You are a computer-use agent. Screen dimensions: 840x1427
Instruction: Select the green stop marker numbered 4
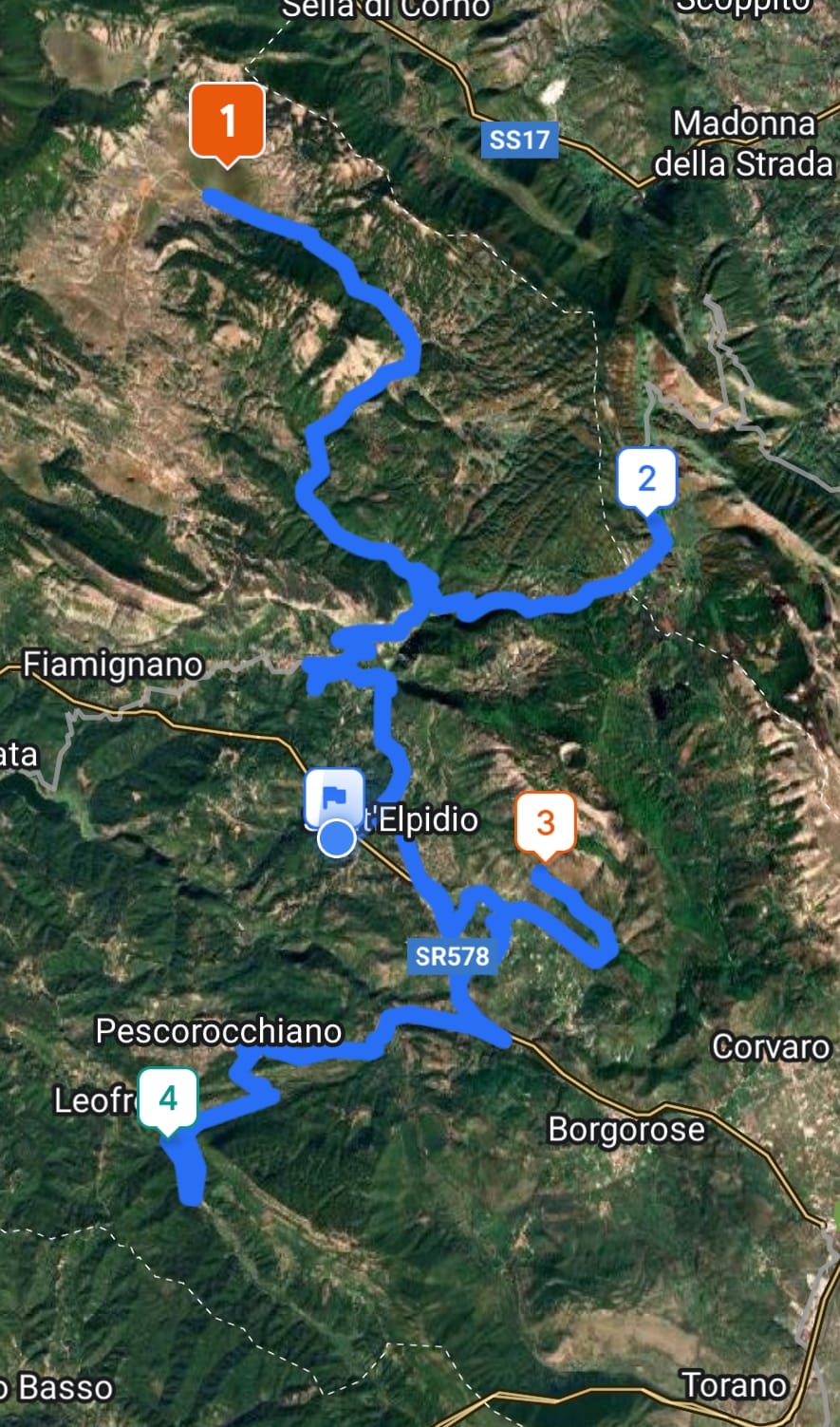[168, 1100]
